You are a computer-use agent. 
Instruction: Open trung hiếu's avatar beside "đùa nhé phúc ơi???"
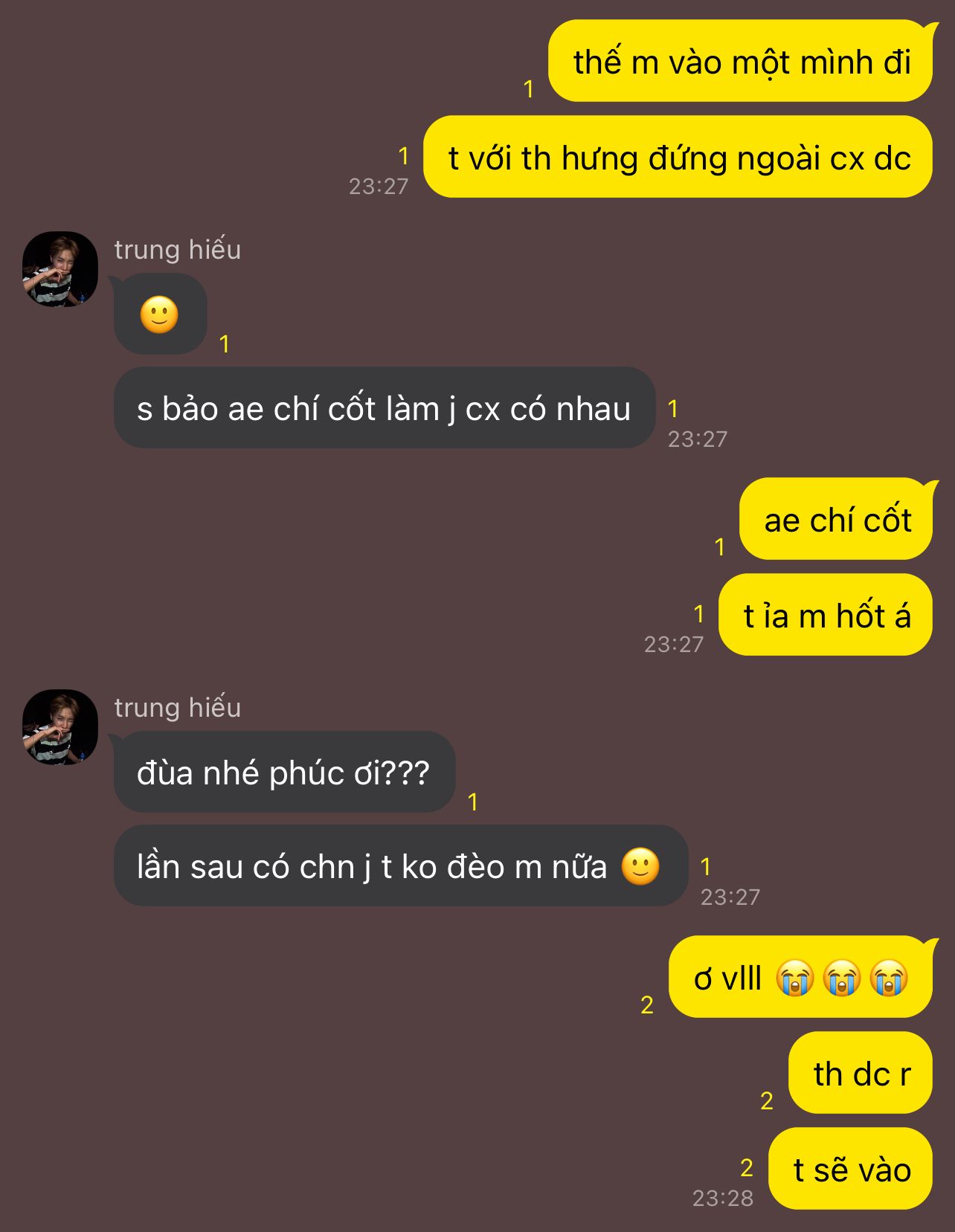(60, 727)
